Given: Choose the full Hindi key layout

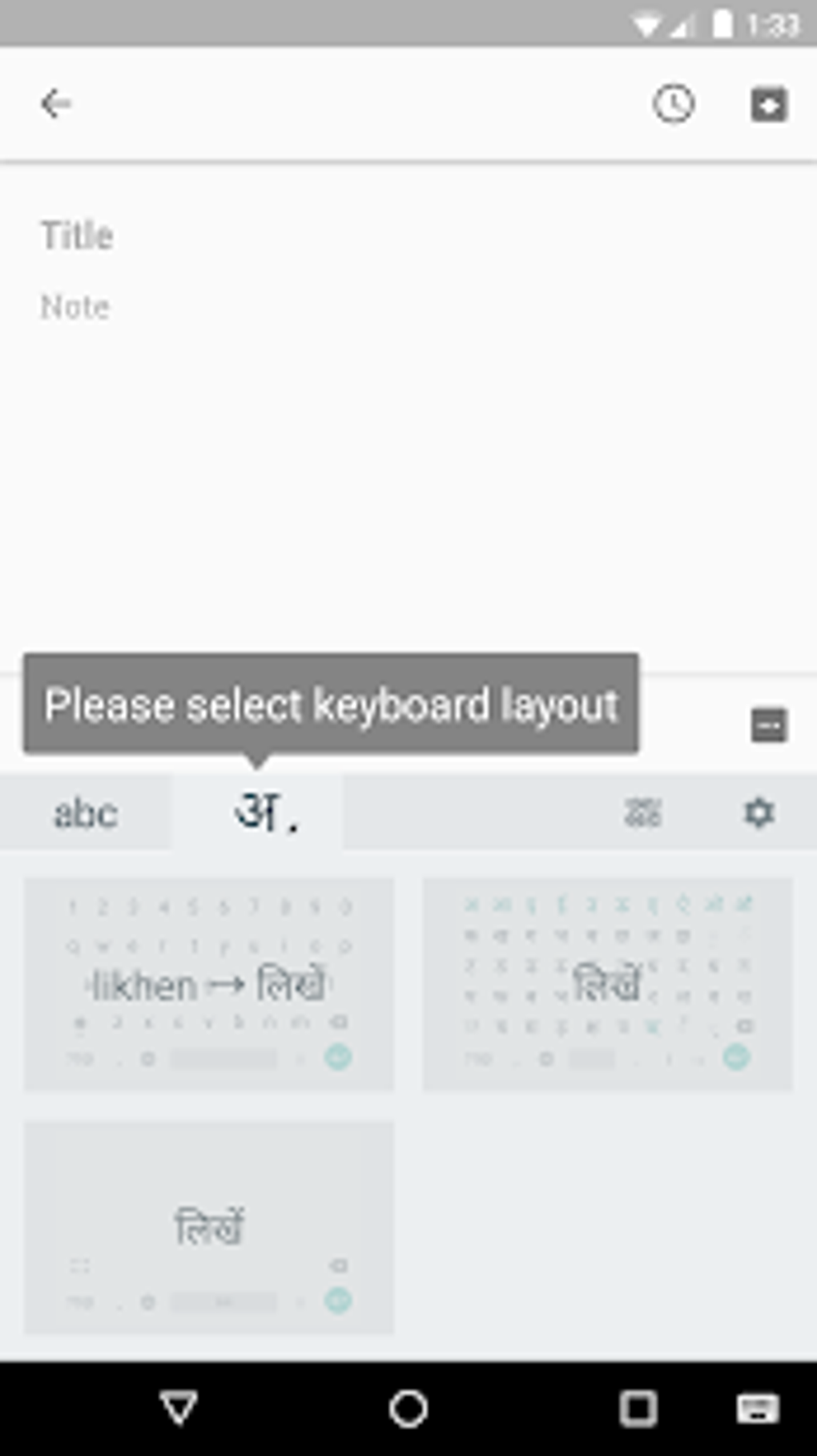Looking at the screenshot, I should point(608,984).
